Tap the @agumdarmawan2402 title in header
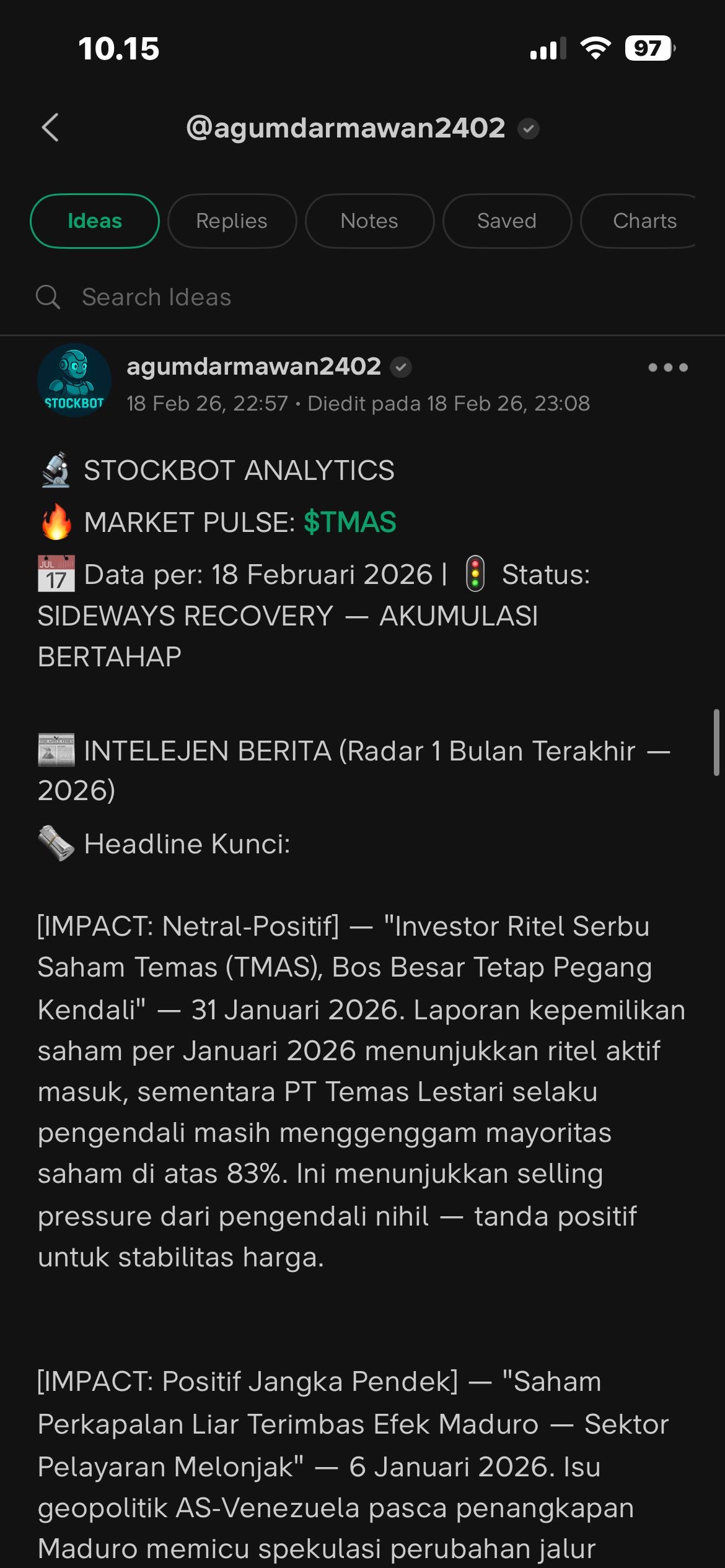Screen dimensions: 725x1568 pyautogui.click(x=345, y=128)
